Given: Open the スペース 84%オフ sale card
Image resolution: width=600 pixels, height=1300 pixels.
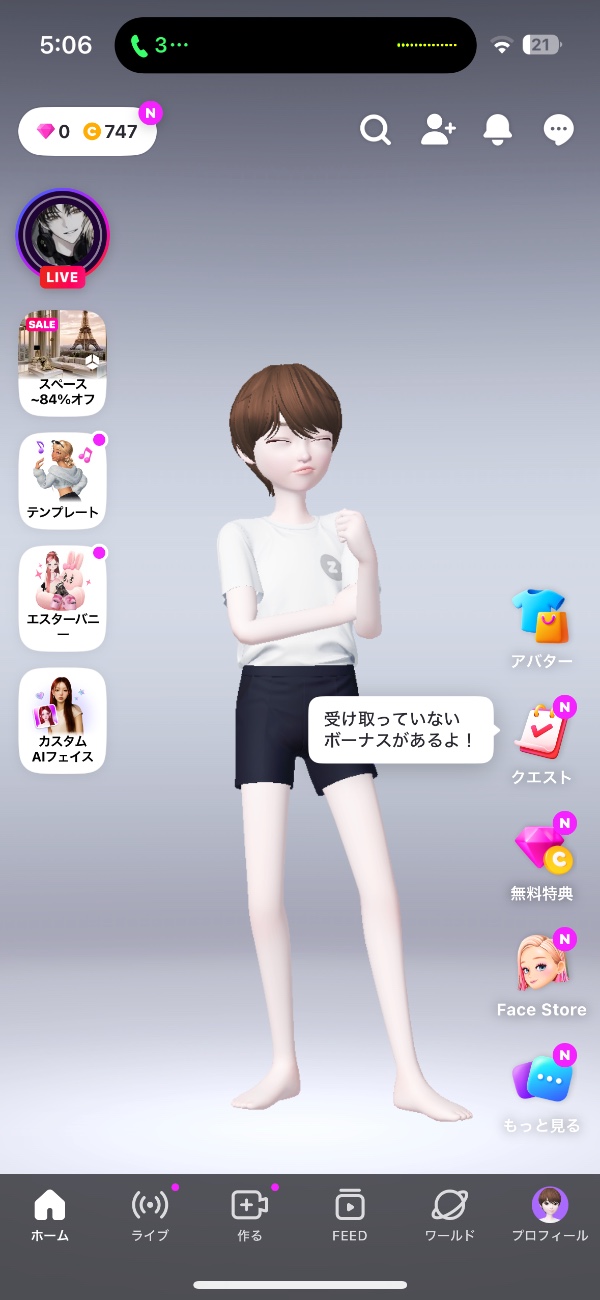Looking at the screenshot, I should (62, 362).
